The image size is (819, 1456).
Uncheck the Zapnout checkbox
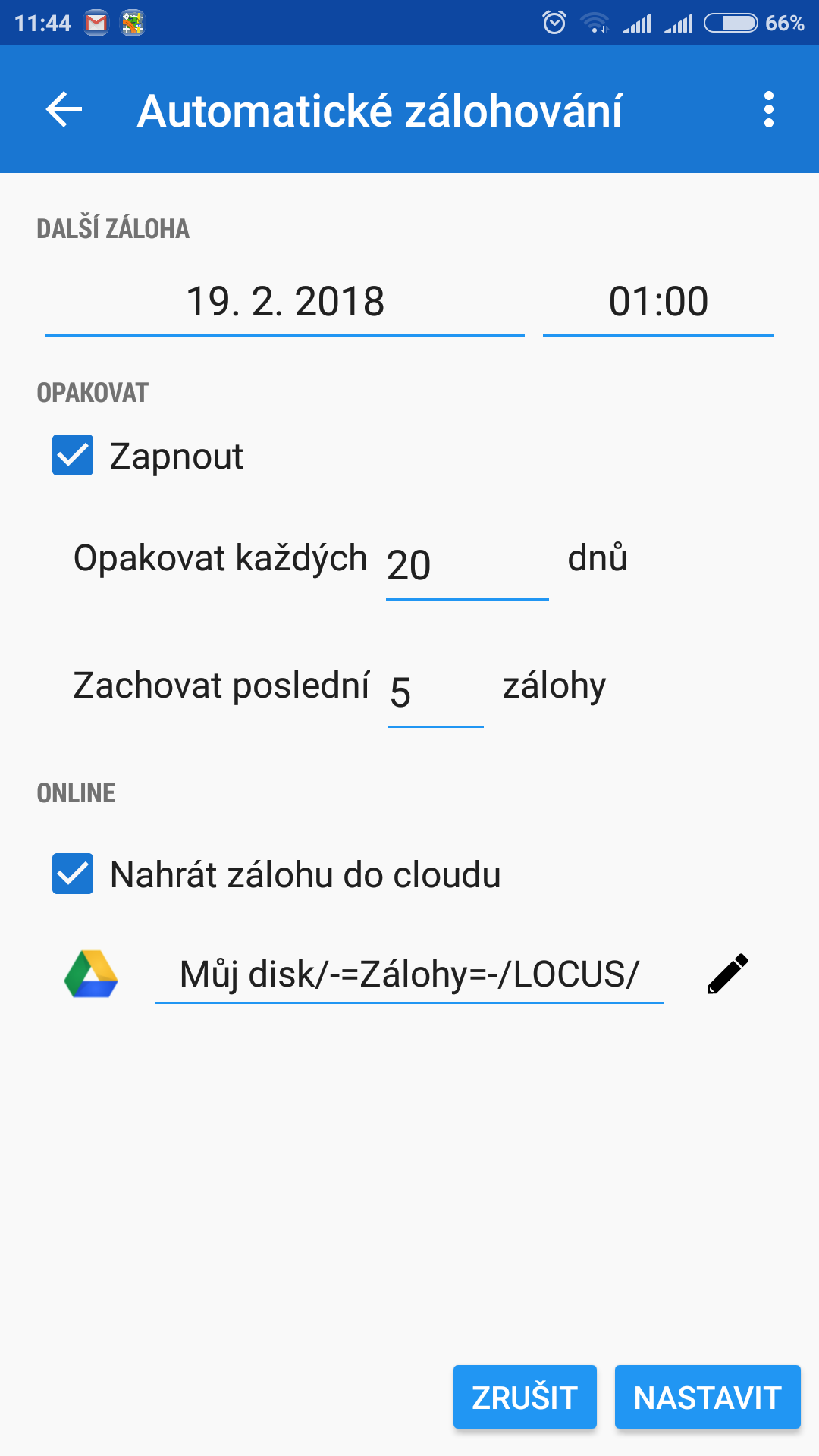coord(73,455)
